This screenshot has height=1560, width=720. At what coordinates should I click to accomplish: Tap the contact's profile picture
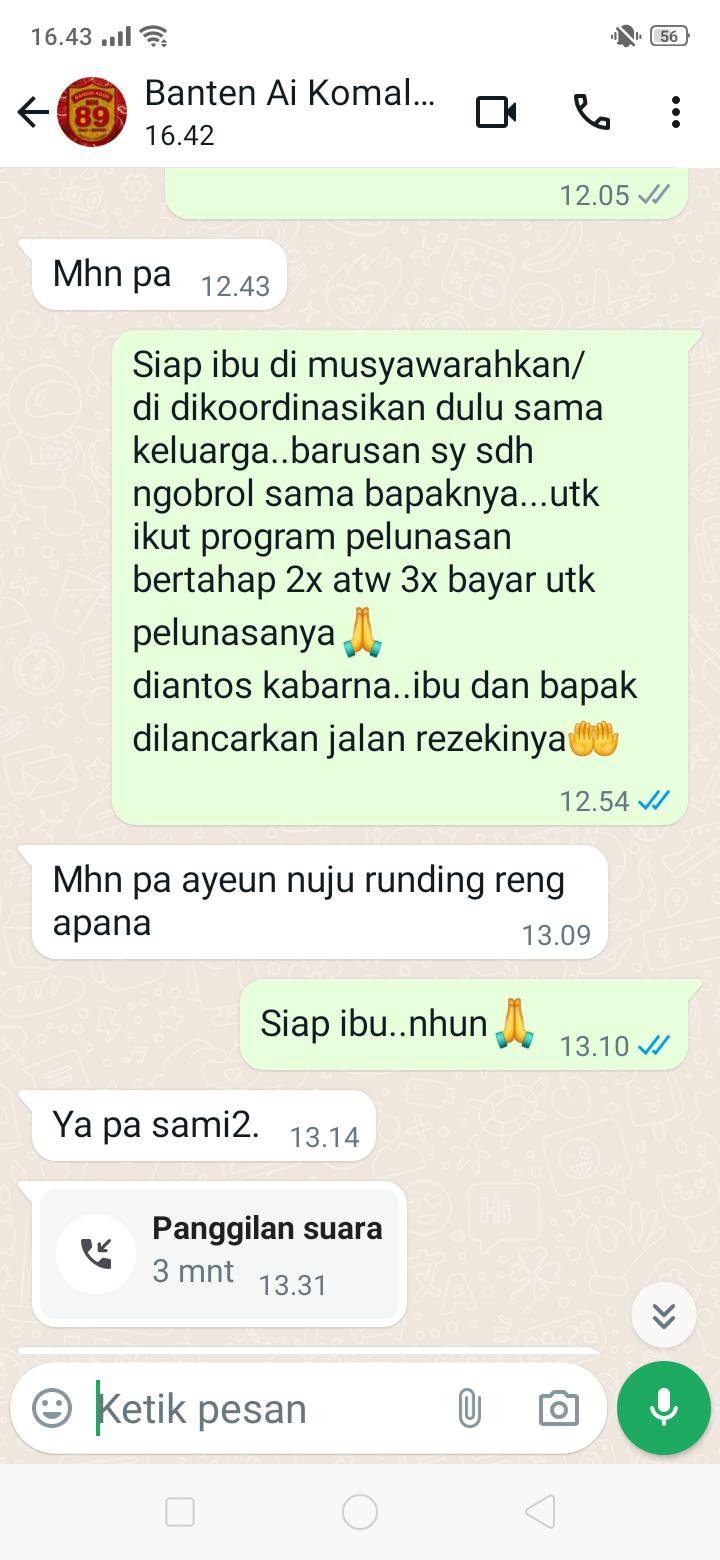92,113
